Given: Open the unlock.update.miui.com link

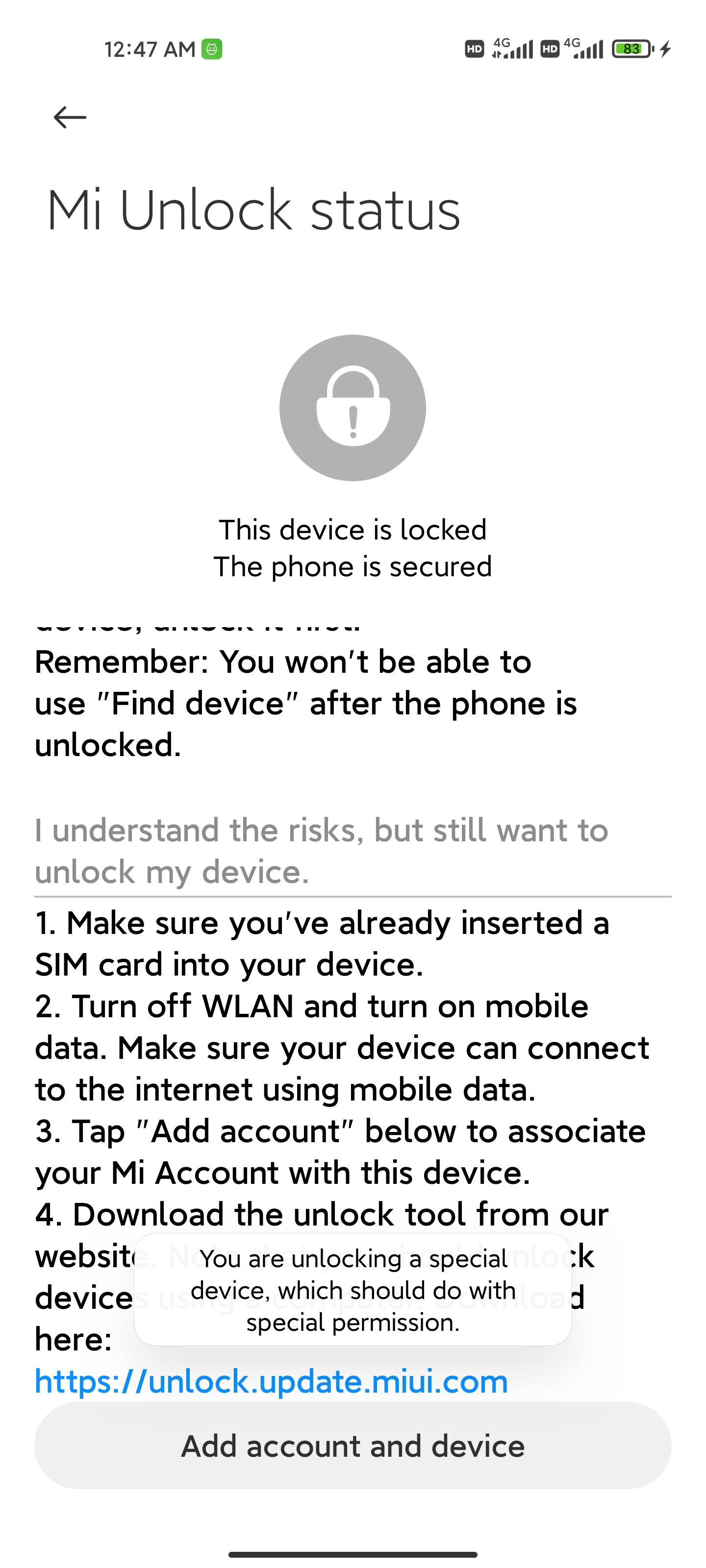Looking at the screenshot, I should pyautogui.click(x=271, y=1381).
